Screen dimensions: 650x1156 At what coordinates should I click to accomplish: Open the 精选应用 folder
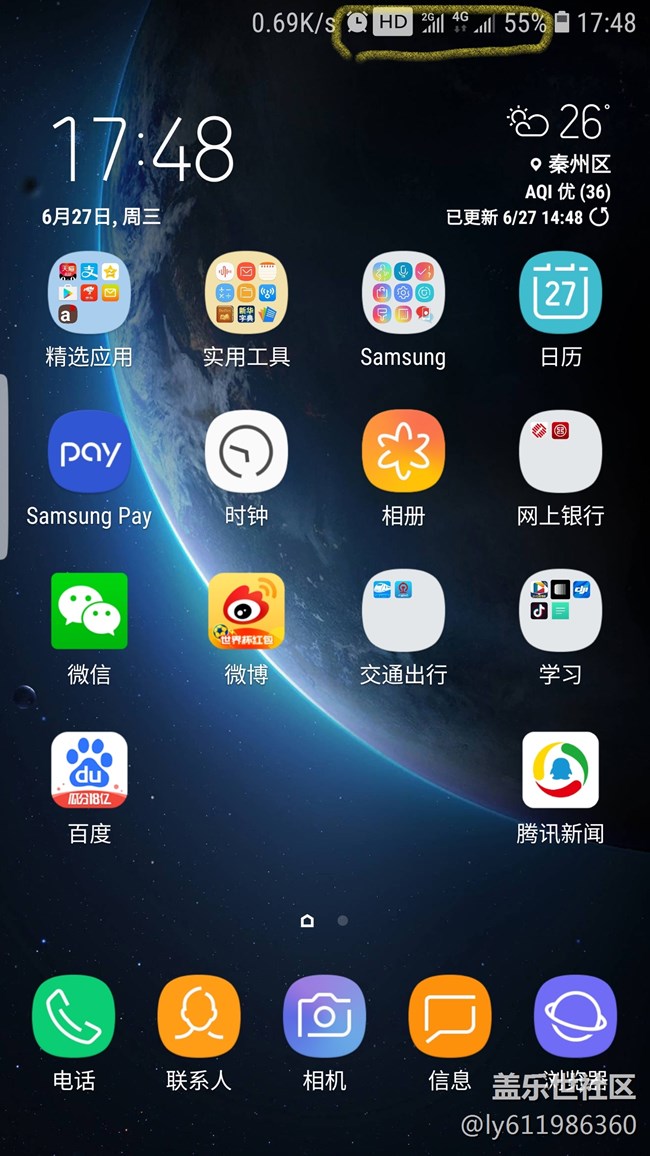click(x=89, y=292)
